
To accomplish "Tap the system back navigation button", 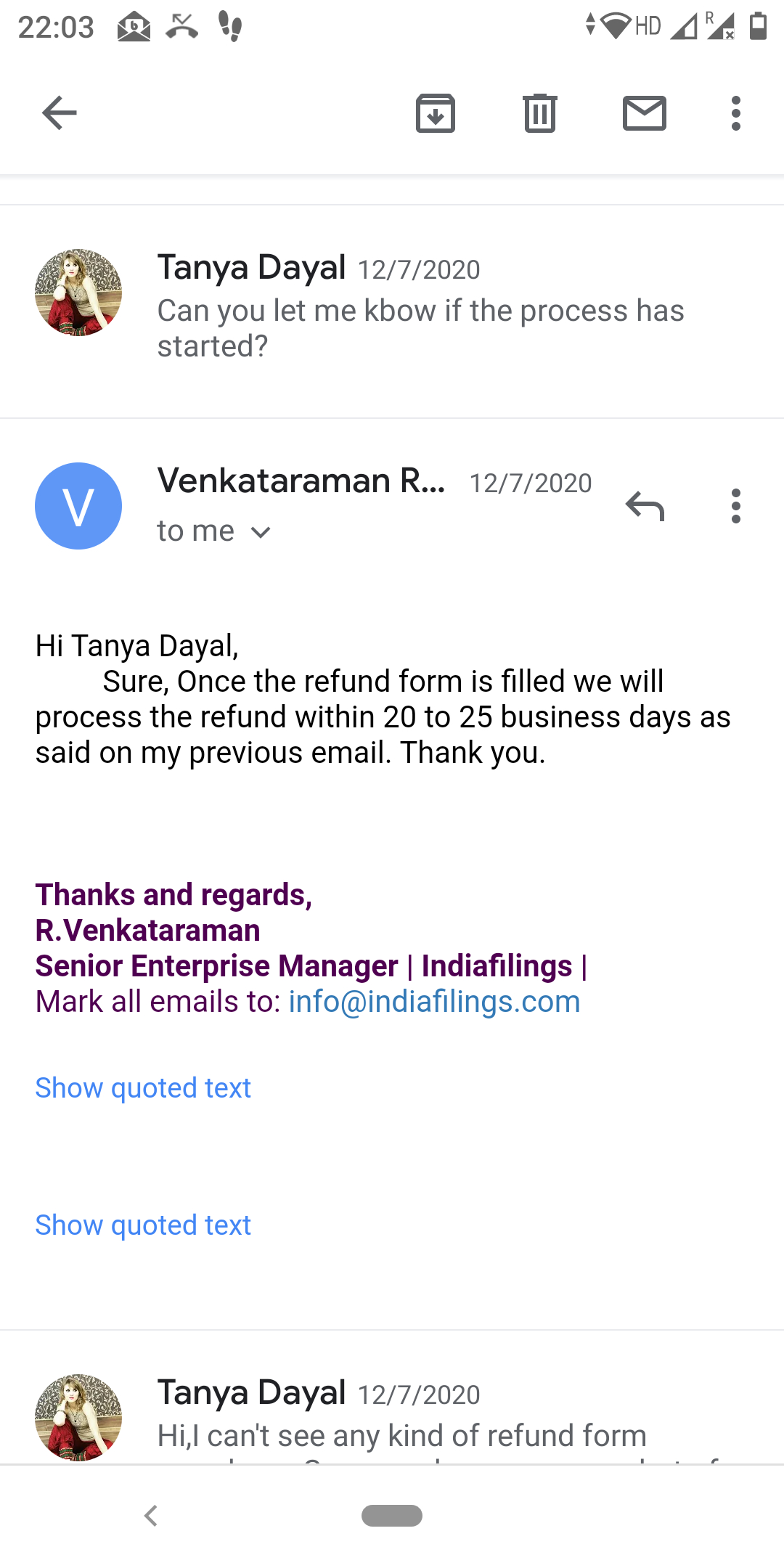I will pyautogui.click(x=151, y=1516).
